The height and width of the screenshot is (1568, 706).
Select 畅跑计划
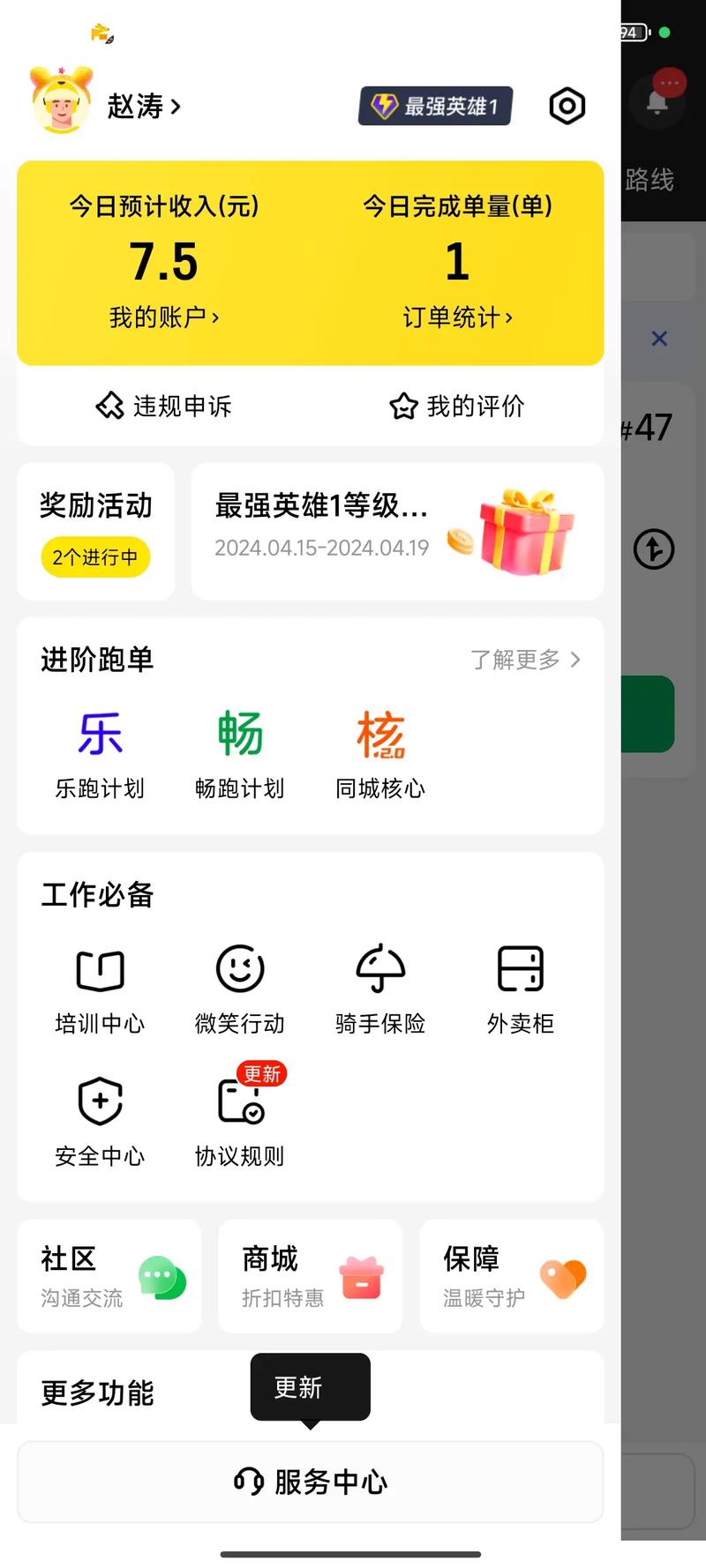[x=240, y=755]
